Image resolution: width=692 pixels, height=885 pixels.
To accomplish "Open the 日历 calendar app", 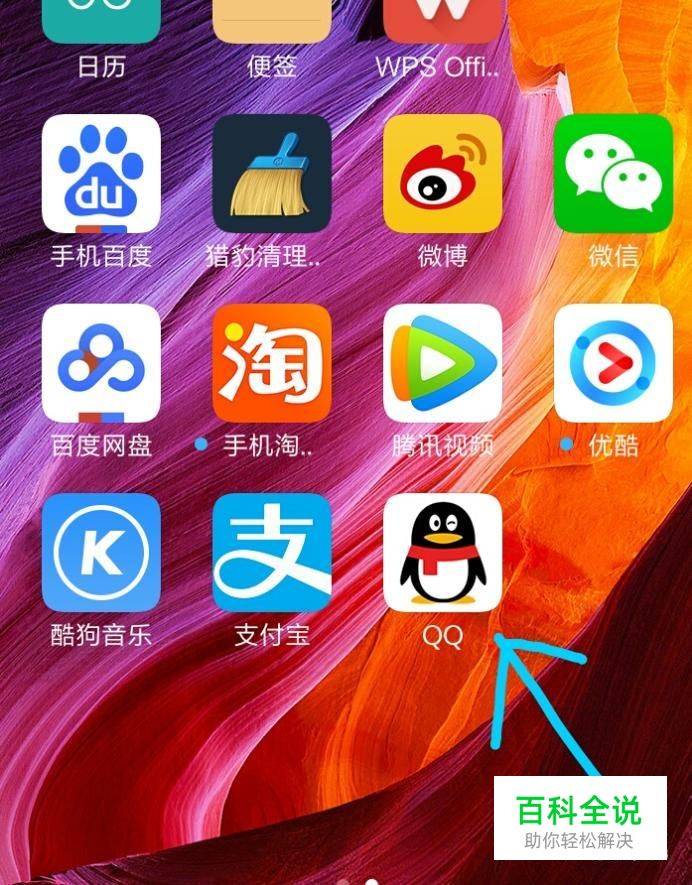I will point(101,22).
